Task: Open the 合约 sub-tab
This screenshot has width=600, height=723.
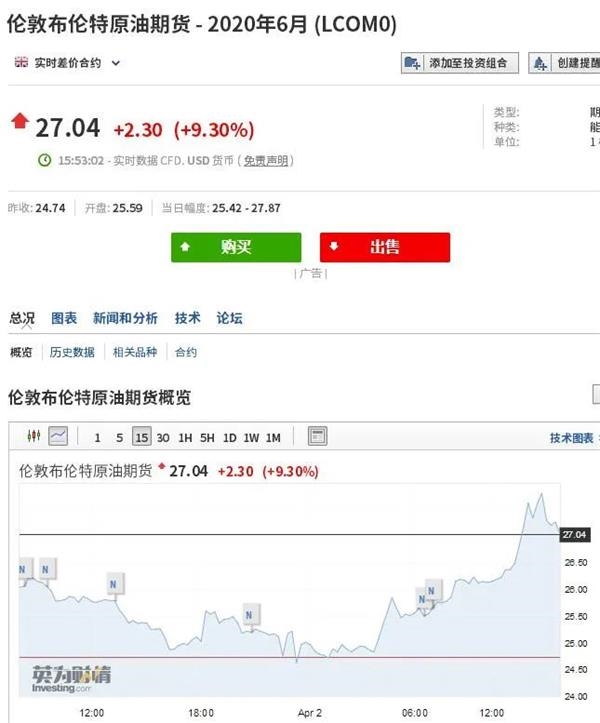Action: [186, 352]
